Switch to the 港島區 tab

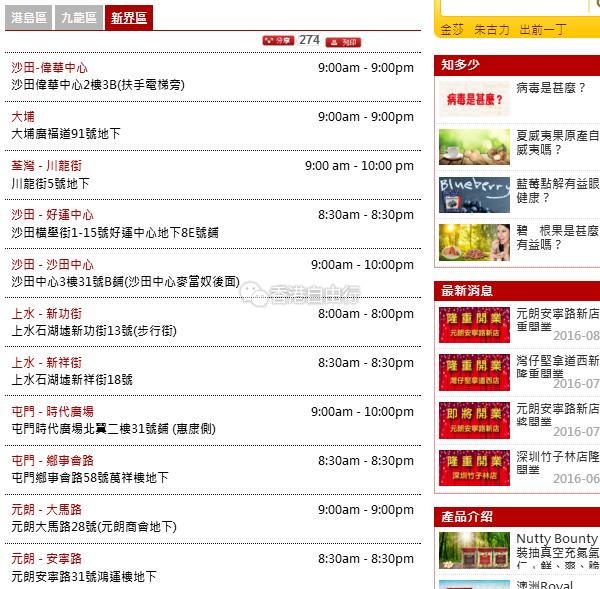(x=28, y=18)
